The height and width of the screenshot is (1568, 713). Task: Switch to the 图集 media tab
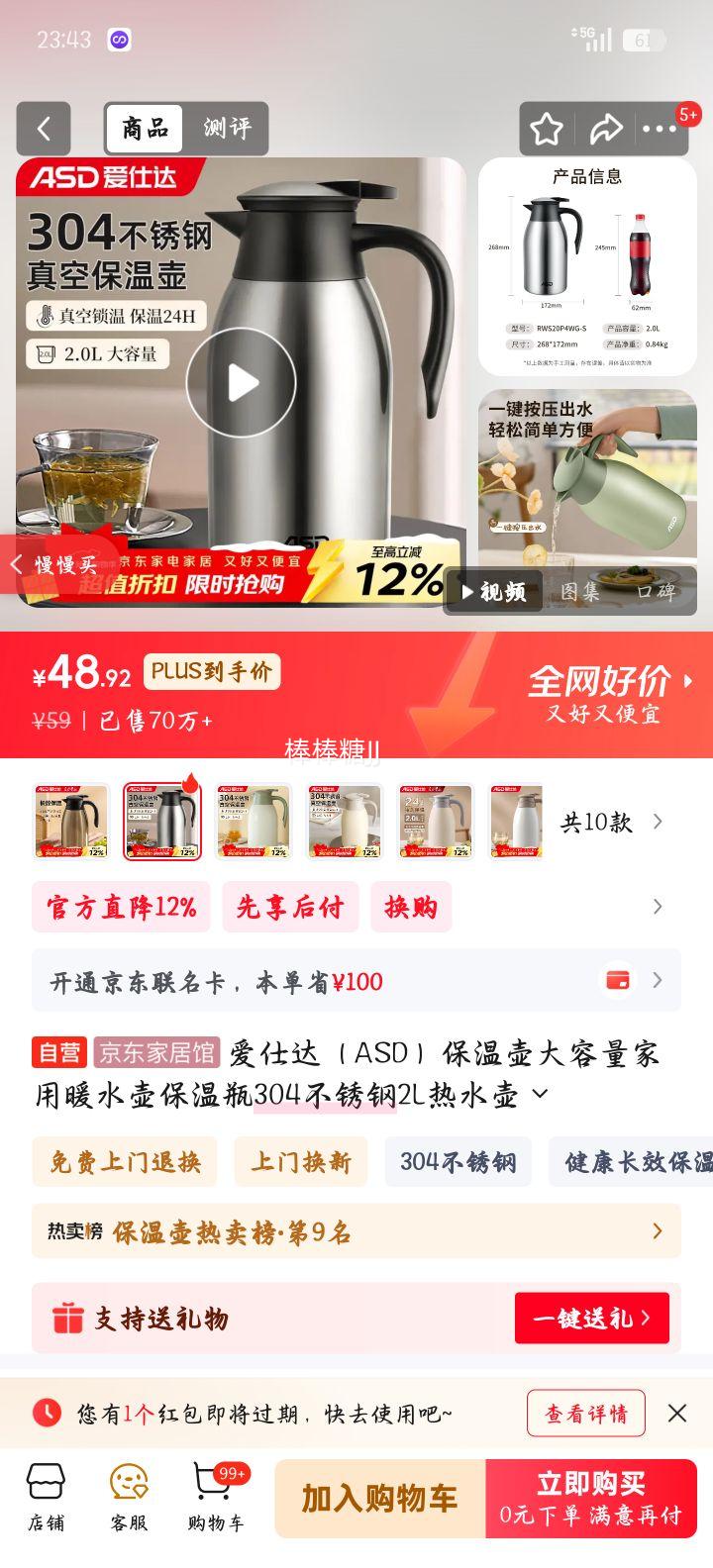[579, 591]
